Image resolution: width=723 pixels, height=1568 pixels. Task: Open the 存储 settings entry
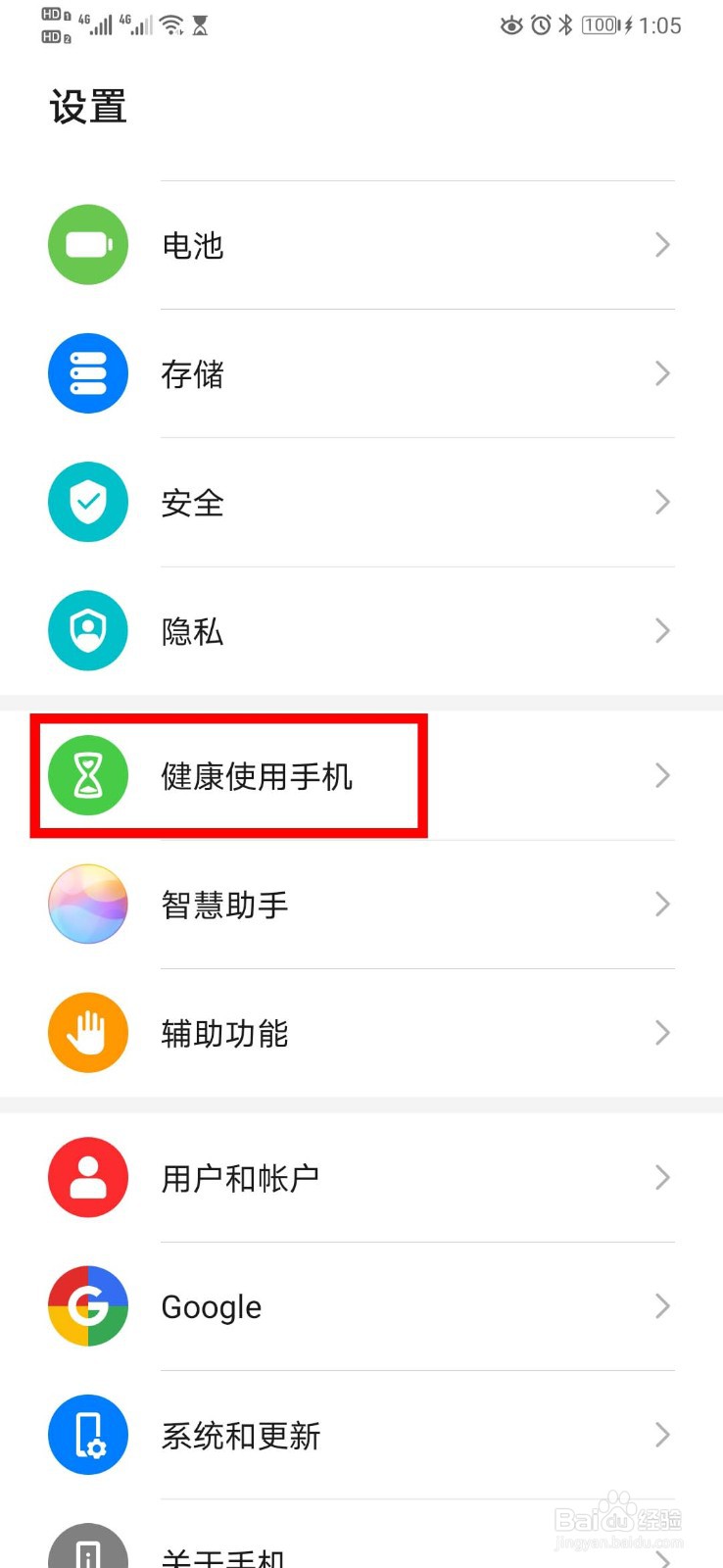192,372
